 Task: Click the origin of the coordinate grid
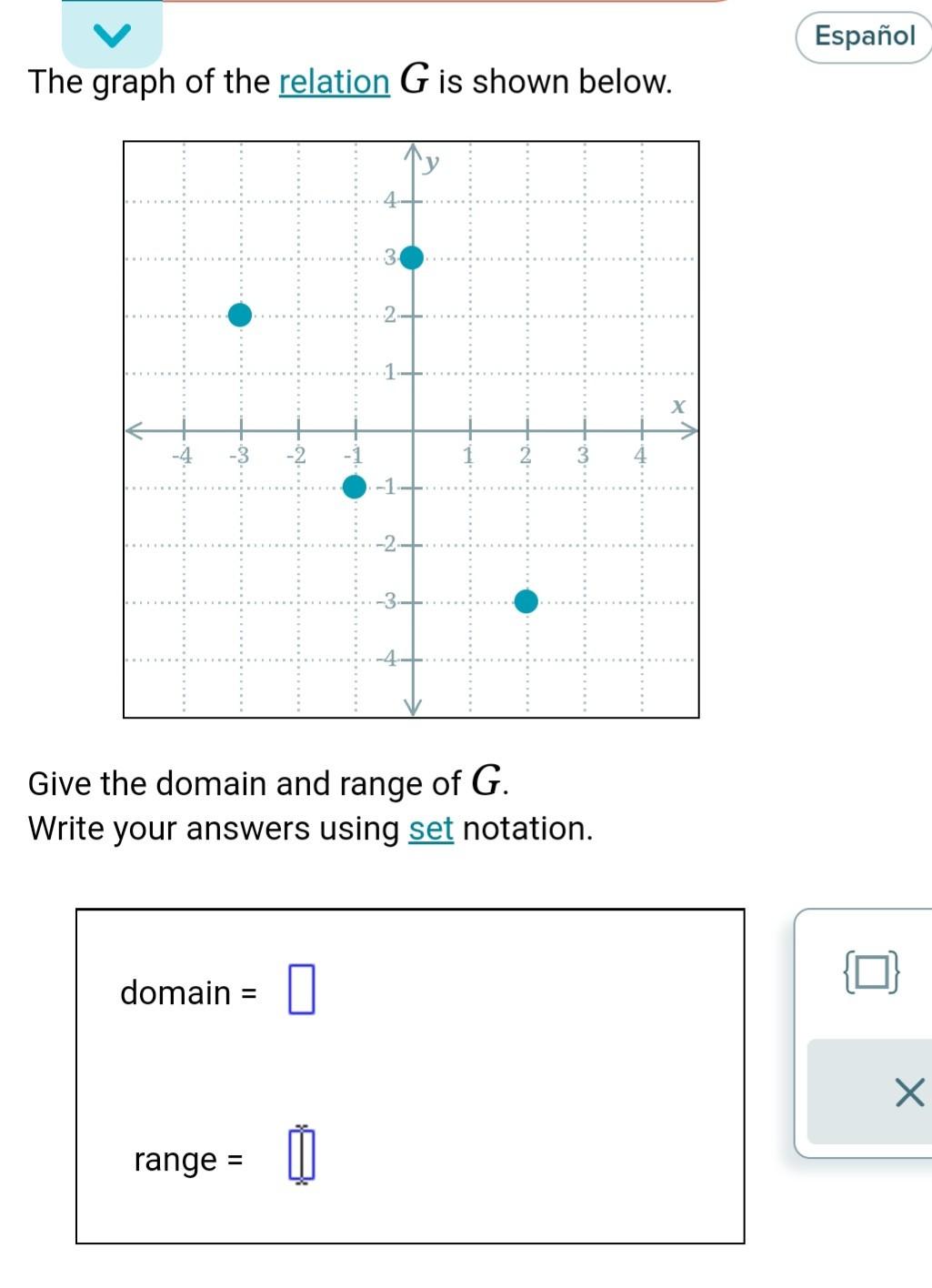click(414, 432)
